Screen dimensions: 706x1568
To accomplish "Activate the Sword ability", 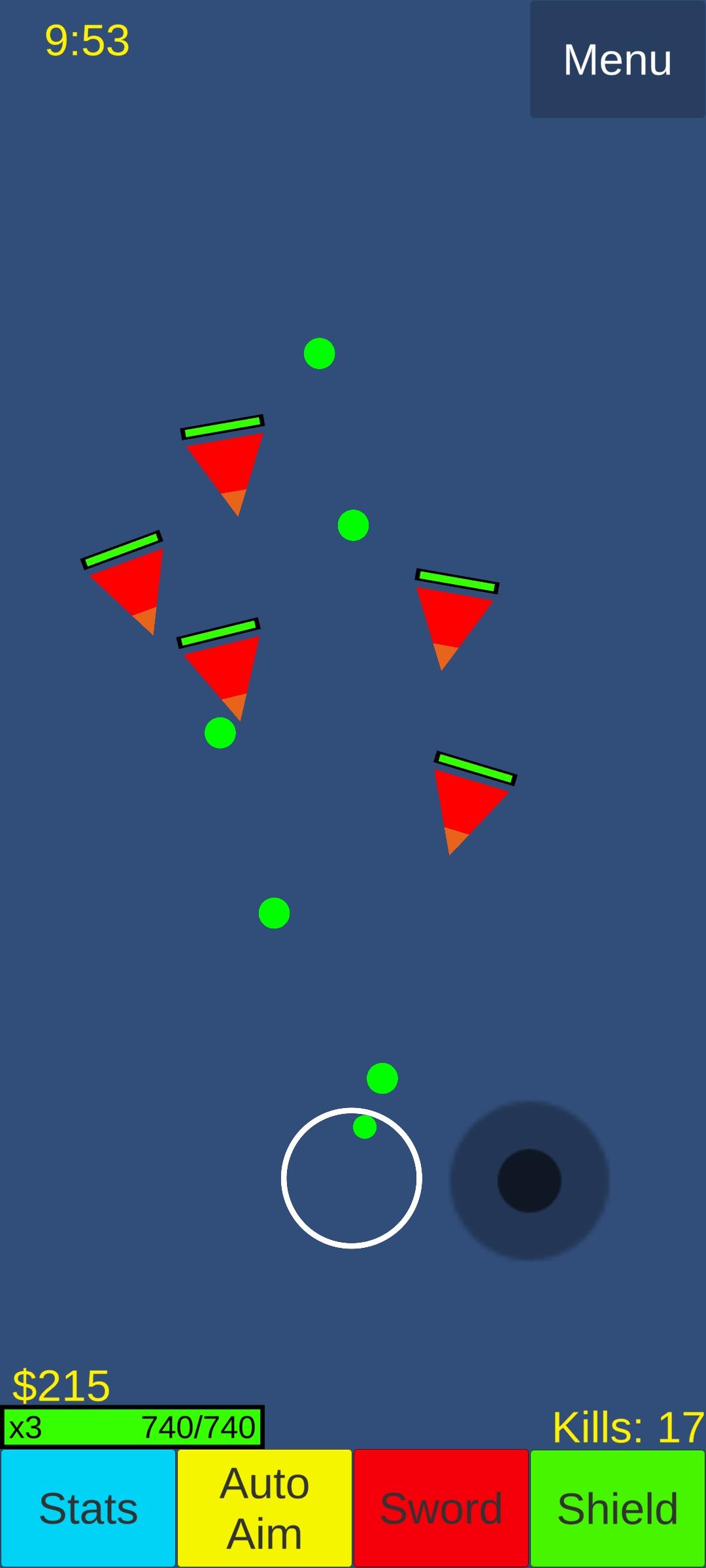I will (441, 1508).
